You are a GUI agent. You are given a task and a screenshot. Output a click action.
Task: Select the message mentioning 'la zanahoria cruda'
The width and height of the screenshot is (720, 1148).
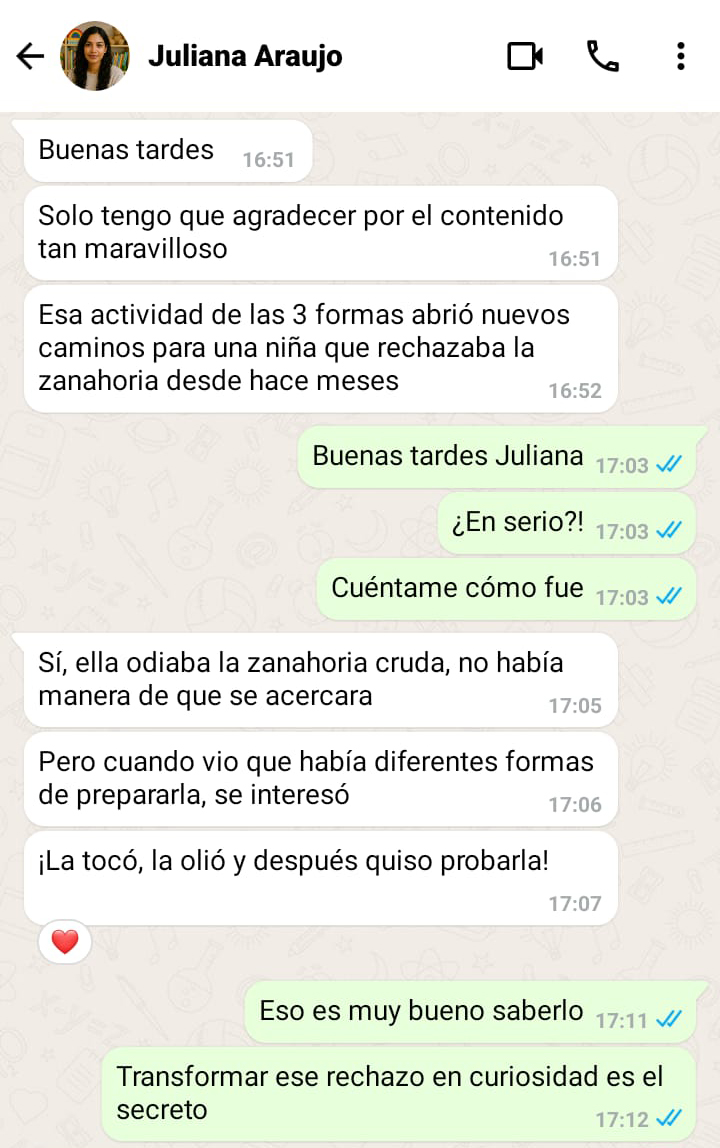(300, 680)
